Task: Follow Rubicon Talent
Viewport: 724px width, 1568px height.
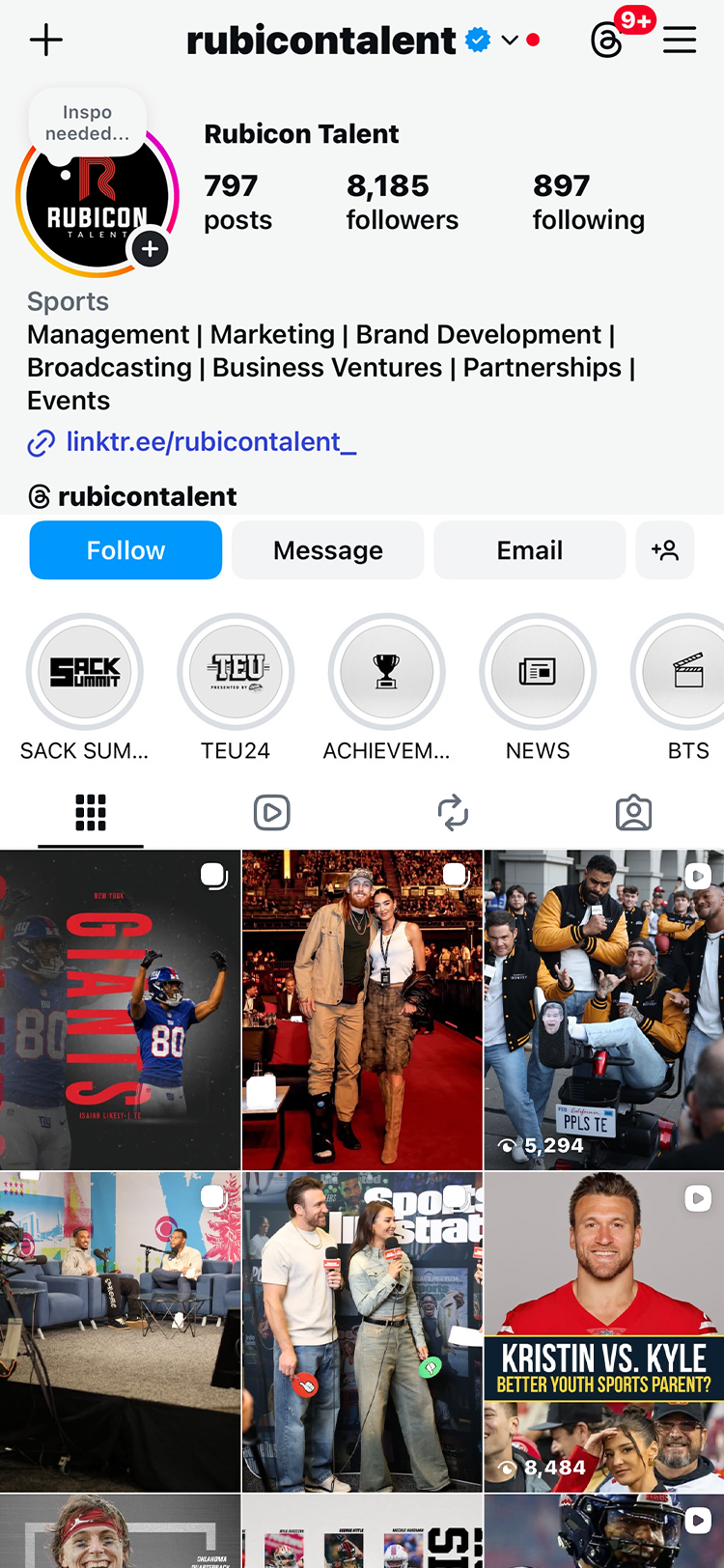Action: pyautogui.click(x=125, y=550)
